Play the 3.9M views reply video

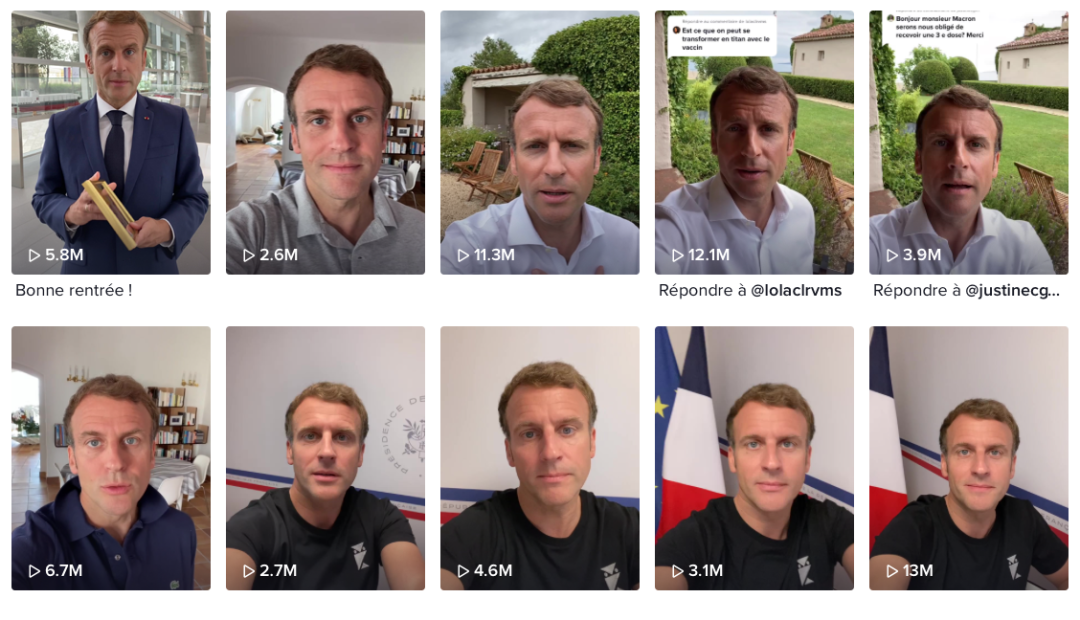click(968, 142)
